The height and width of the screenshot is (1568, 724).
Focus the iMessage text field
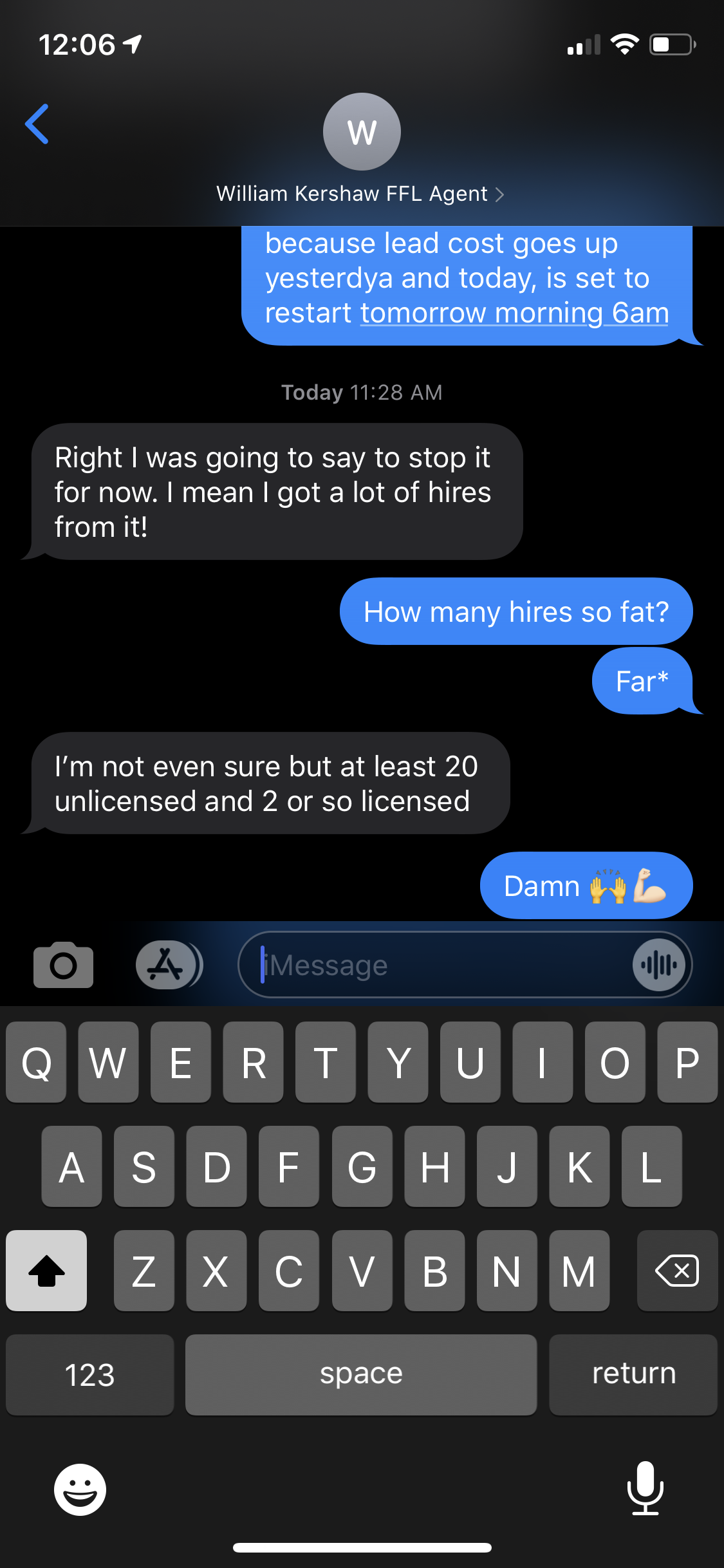pyautogui.click(x=438, y=965)
